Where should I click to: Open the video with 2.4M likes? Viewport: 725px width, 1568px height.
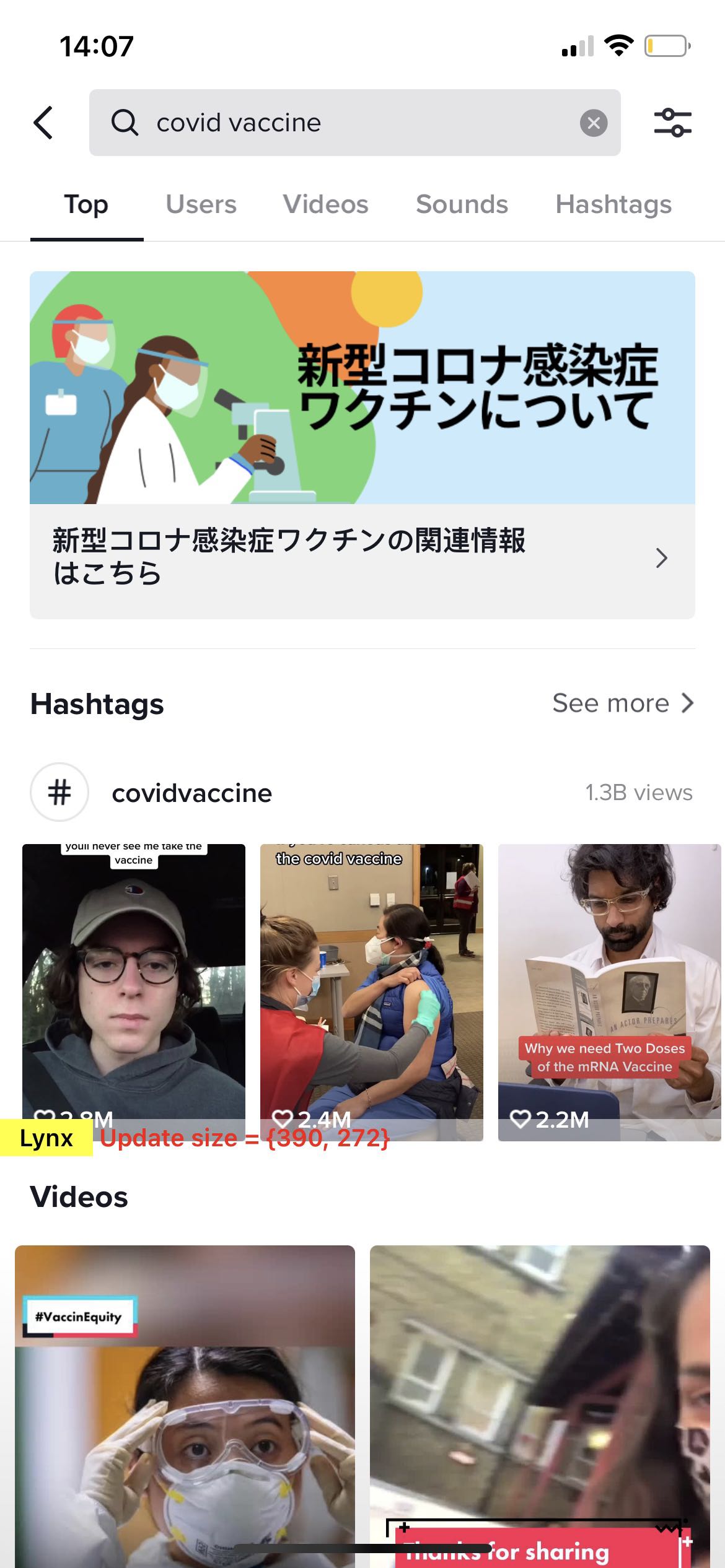tap(371, 991)
